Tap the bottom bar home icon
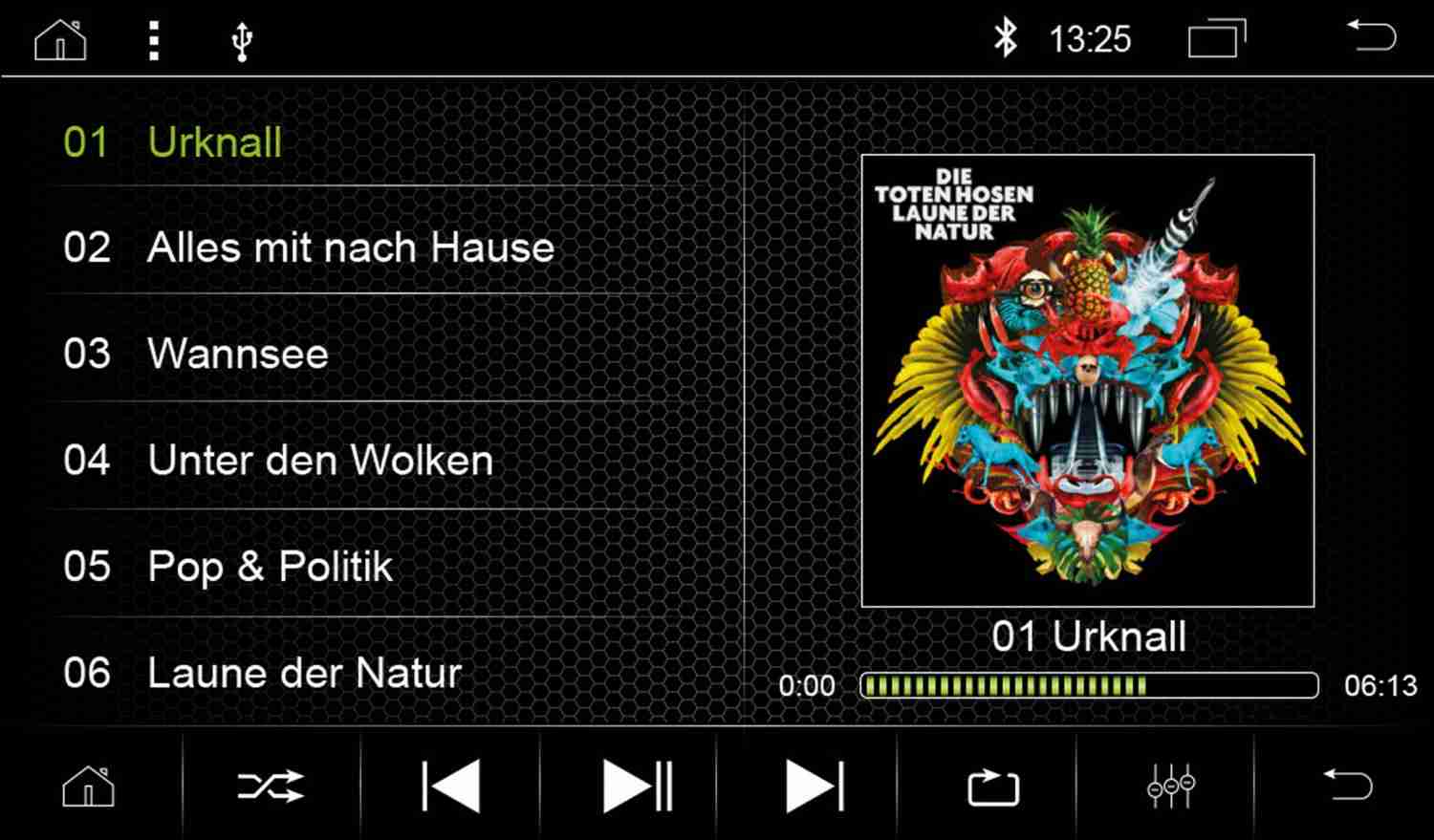This screenshot has height=840, width=1434. (88, 786)
